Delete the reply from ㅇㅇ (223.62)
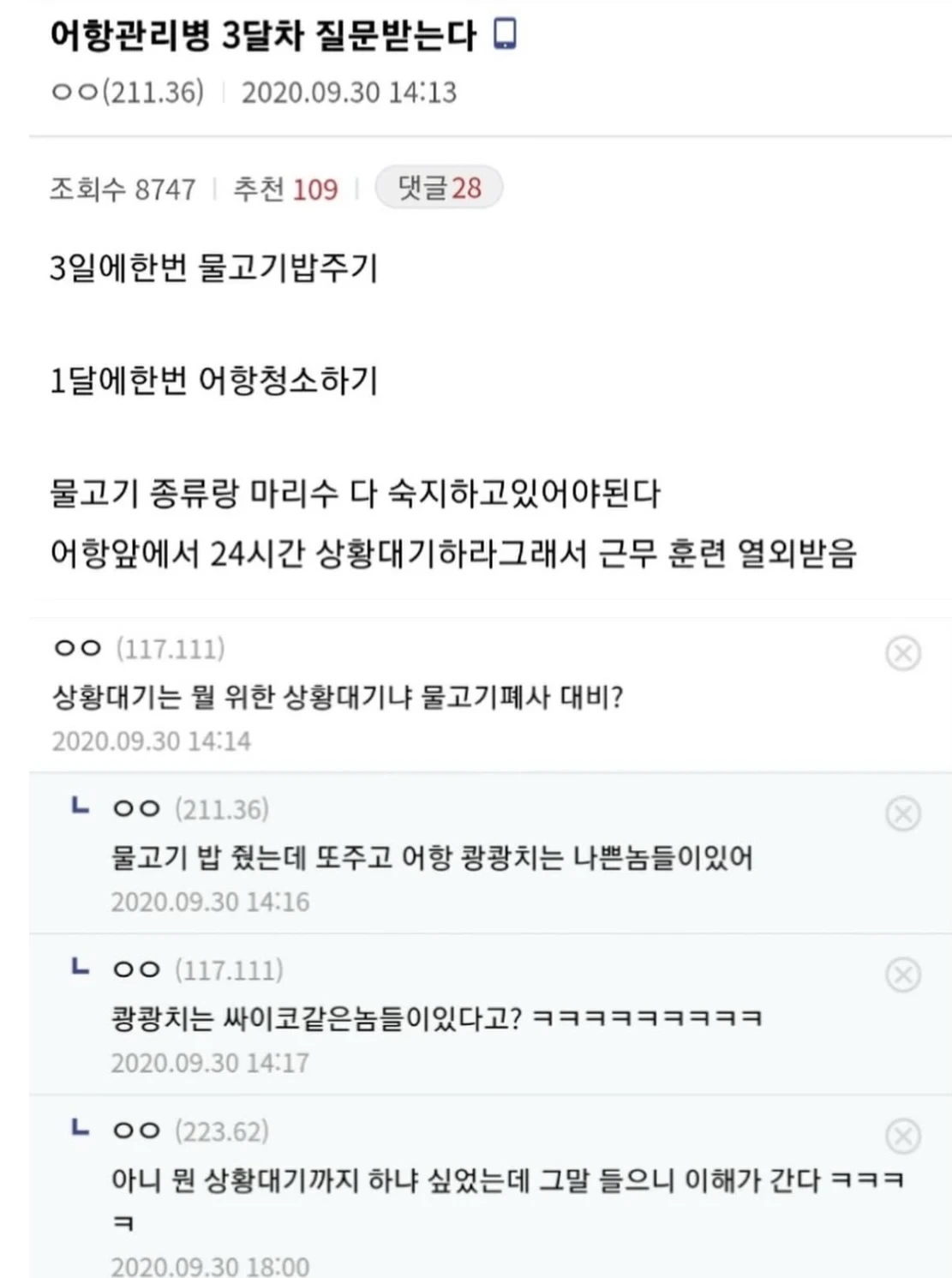 coord(902,1136)
